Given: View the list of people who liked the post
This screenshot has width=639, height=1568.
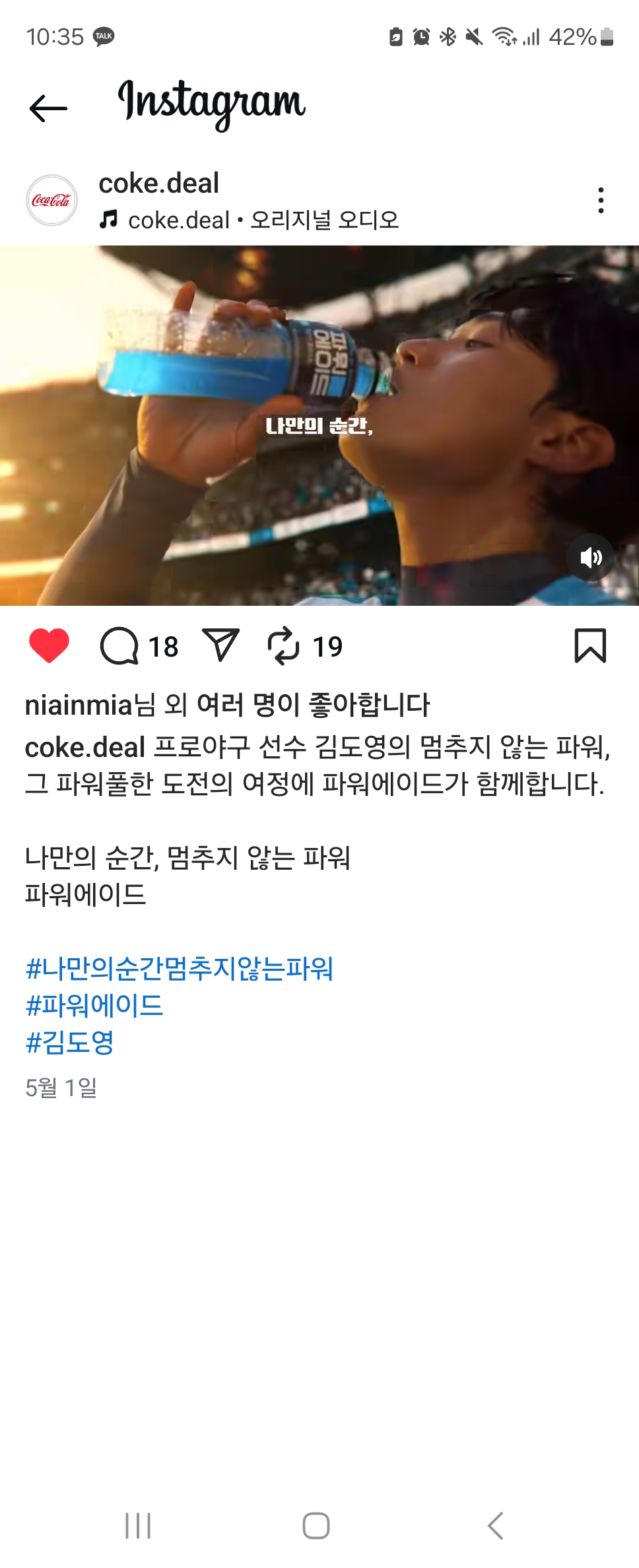Looking at the screenshot, I should (x=227, y=705).
